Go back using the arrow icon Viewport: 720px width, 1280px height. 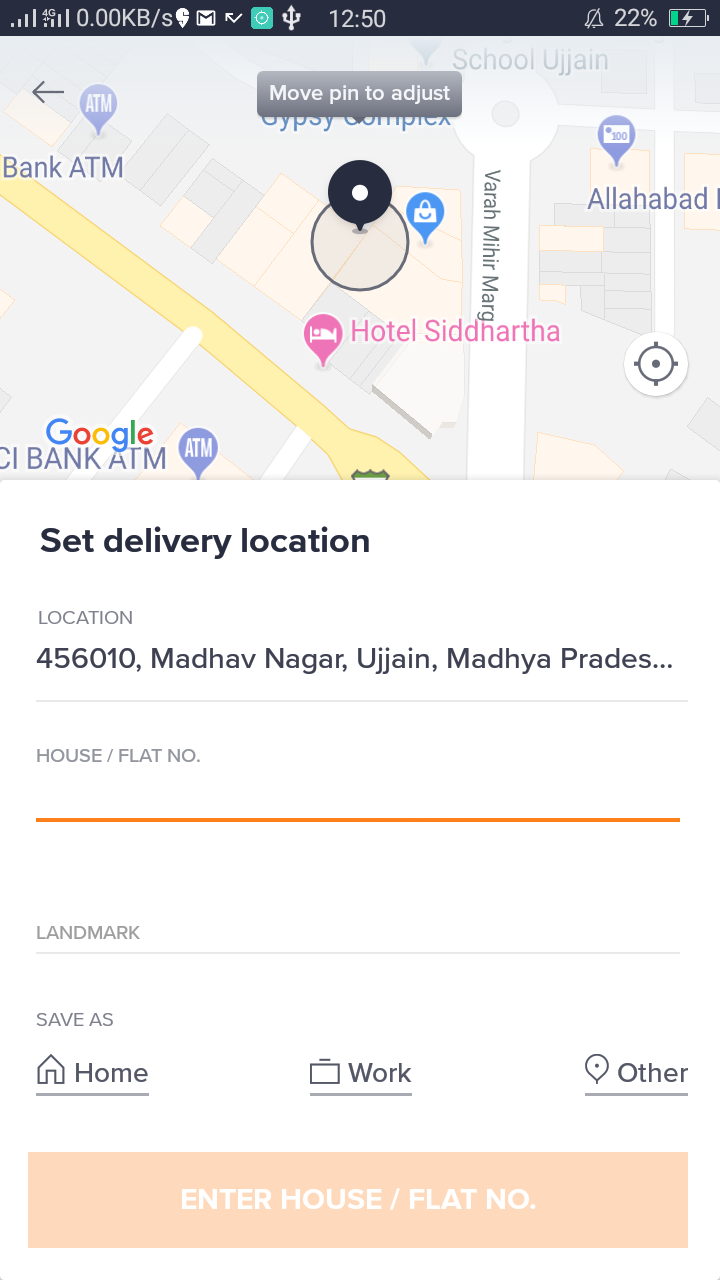click(x=48, y=92)
